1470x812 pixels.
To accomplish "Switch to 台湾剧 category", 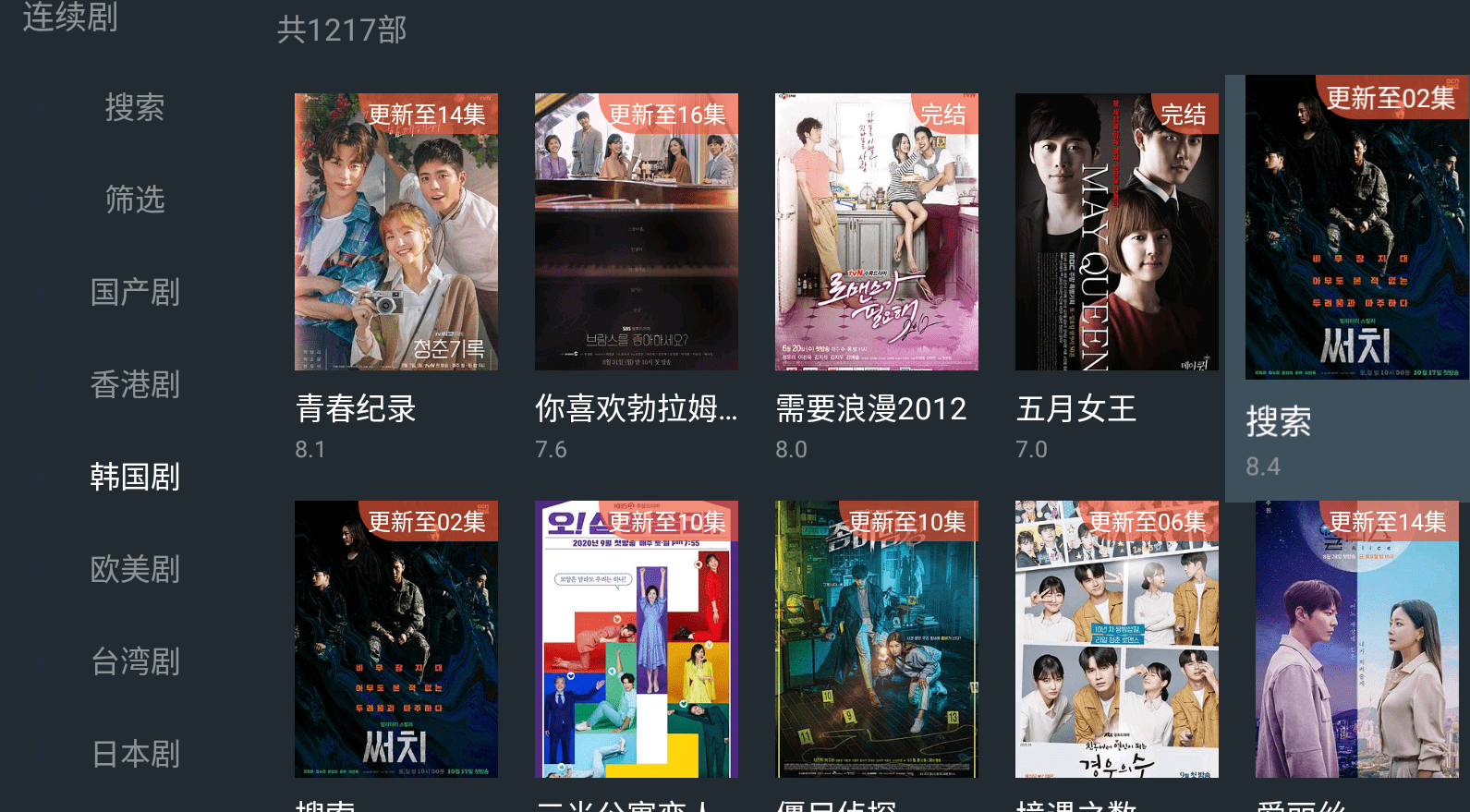I will coord(135,661).
